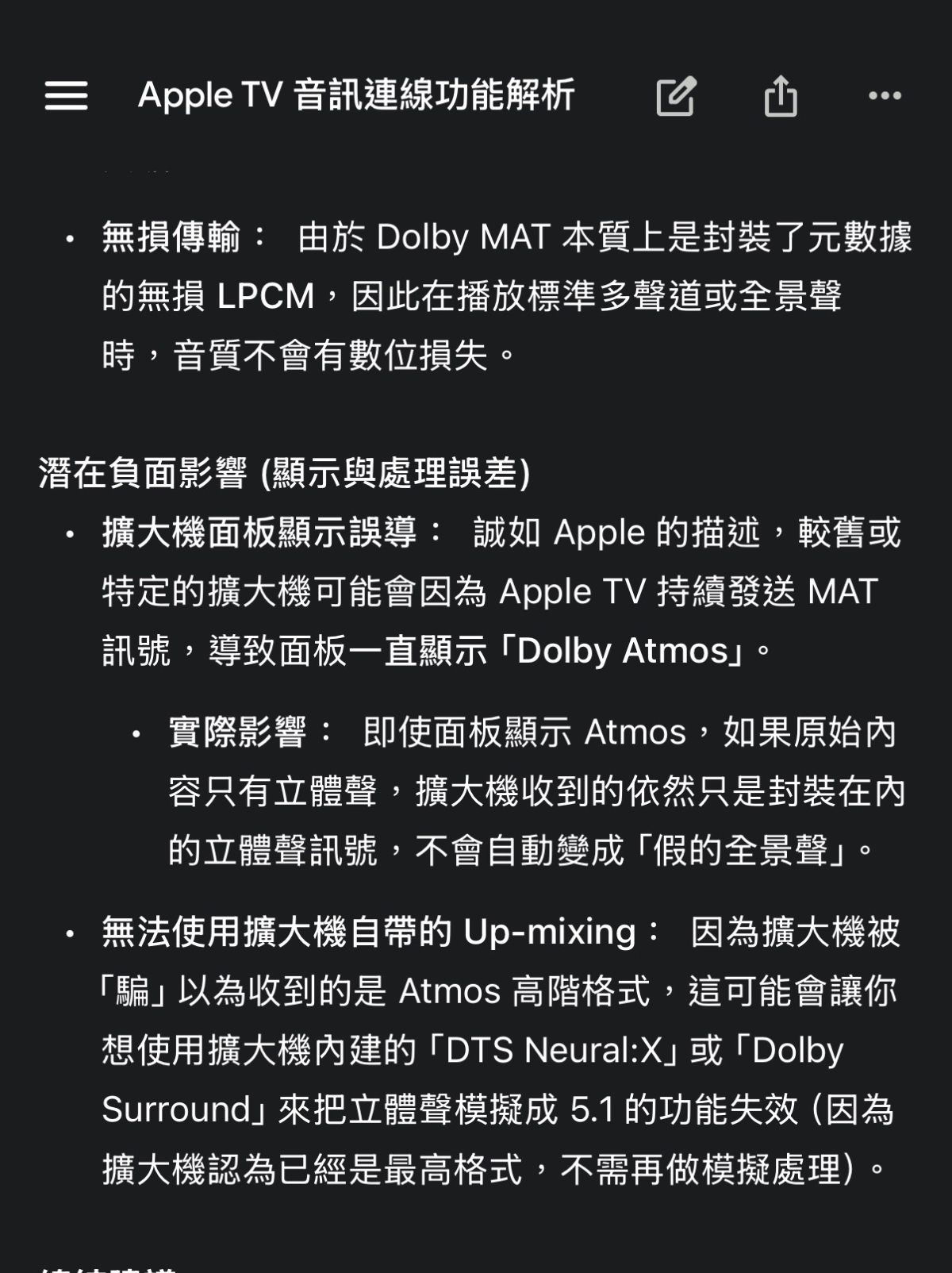Start a new chat with compose icon
Image resolution: width=952 pixels, height=1273 pixels.
(676, 96)
